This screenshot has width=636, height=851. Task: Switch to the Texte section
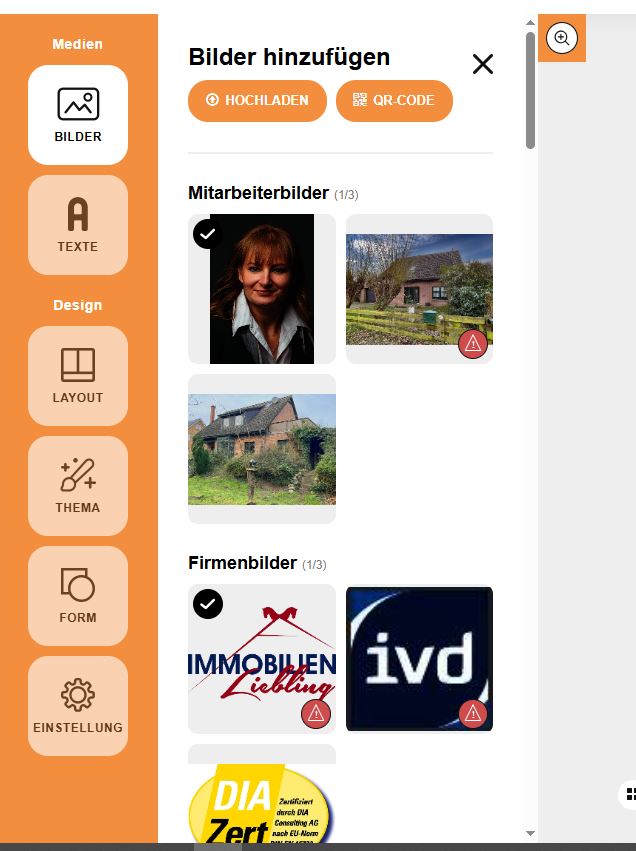pos(78,225)
